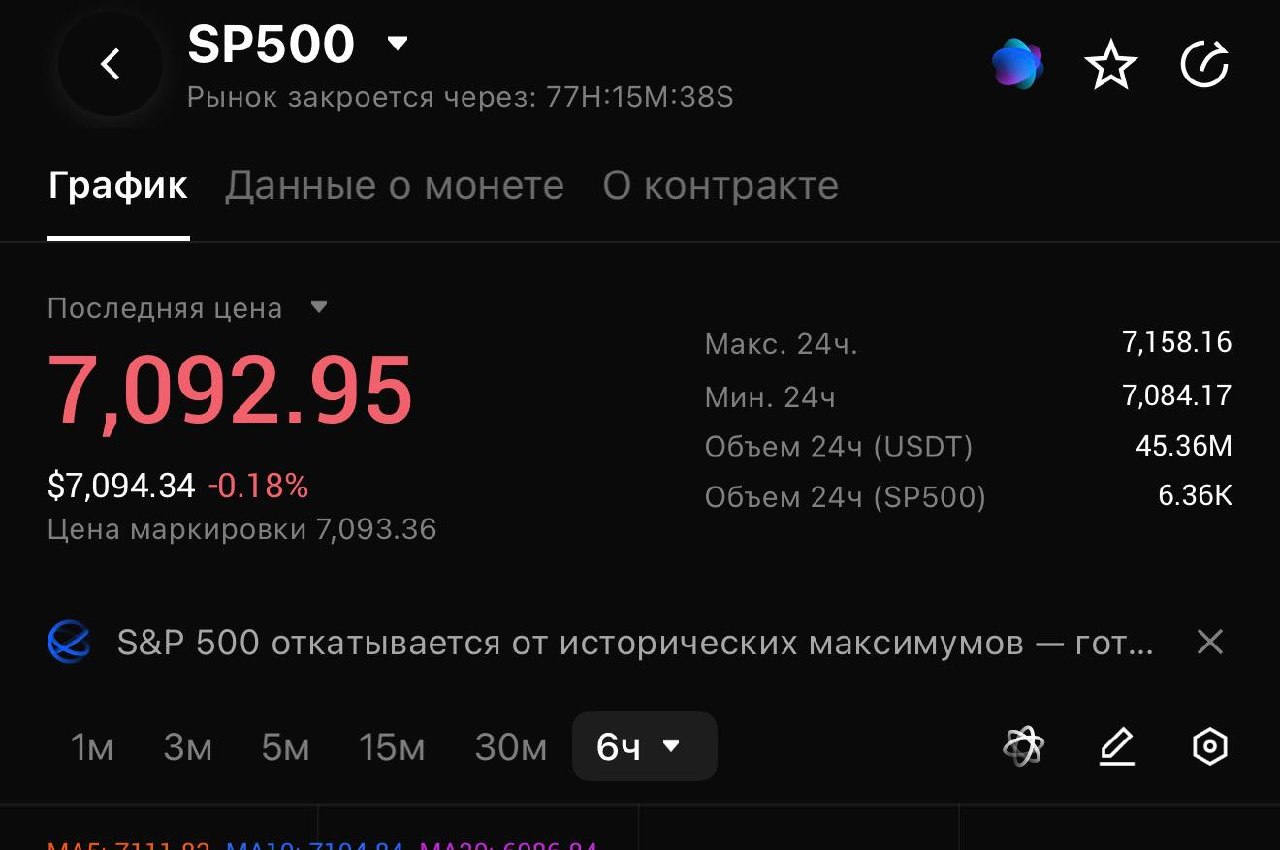Switch to the Данные о монете tab
The image size is (1280, 850).
click(394, 186)
